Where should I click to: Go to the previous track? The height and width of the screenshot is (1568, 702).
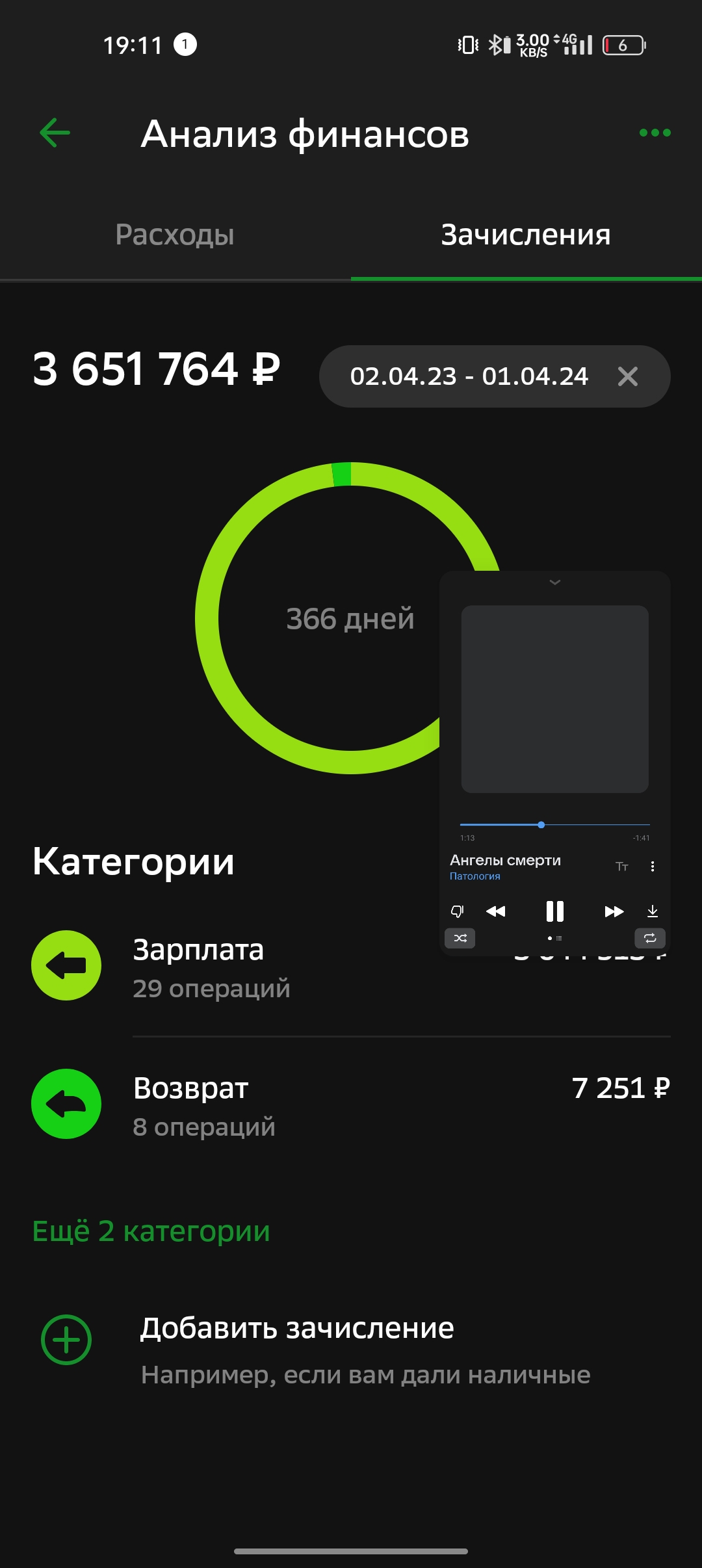pyautogui.click(x=495, y=911)
